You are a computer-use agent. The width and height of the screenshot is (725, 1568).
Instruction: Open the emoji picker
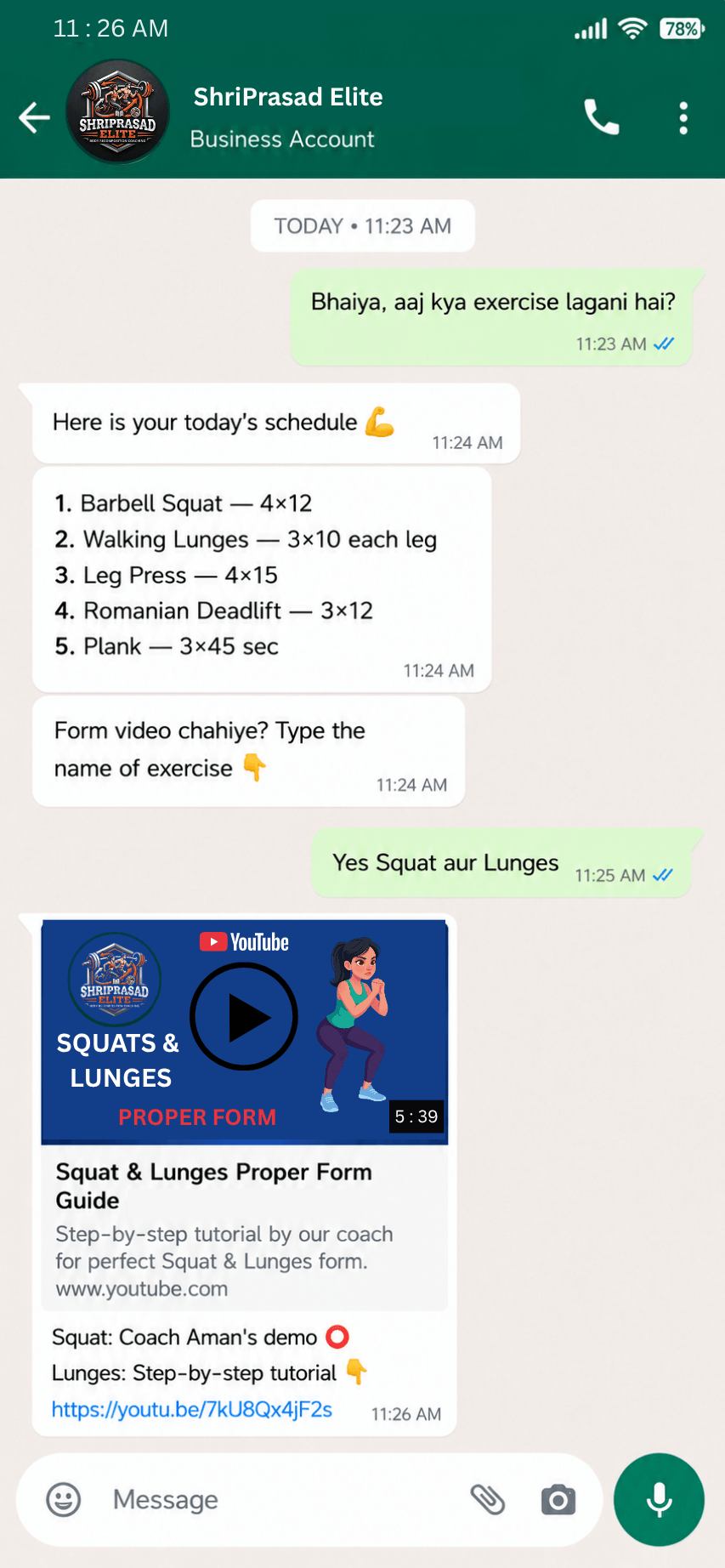pos(63,1499)
